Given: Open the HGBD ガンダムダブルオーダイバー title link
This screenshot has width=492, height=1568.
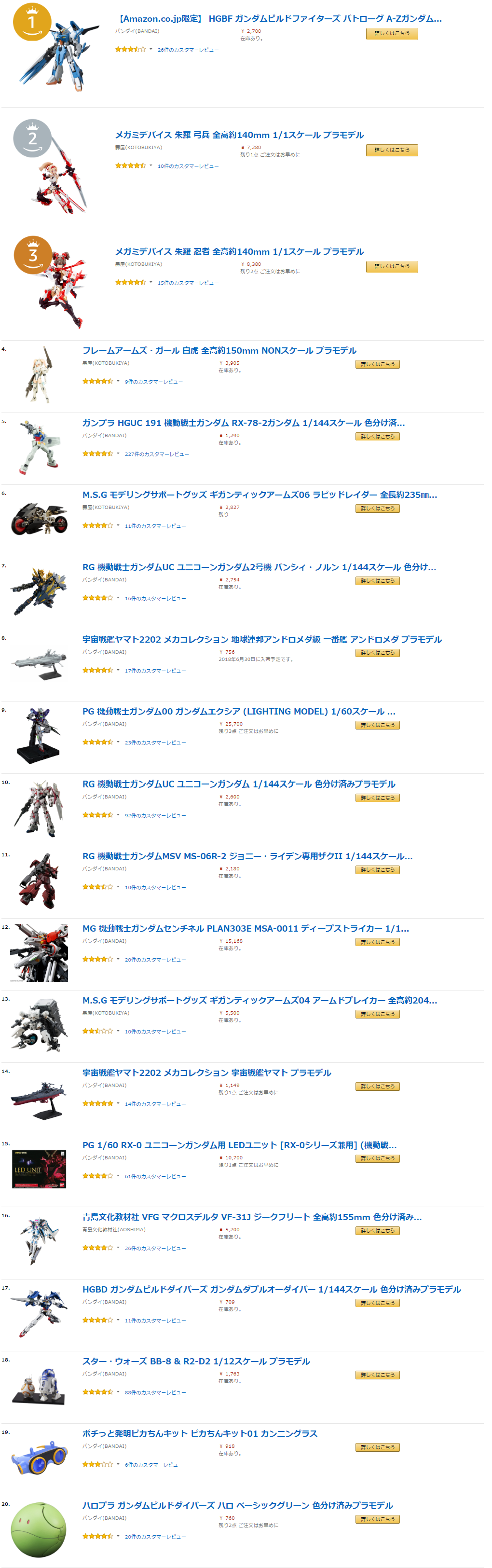Looking at the screenshot, I should (x=271, y=1289).
